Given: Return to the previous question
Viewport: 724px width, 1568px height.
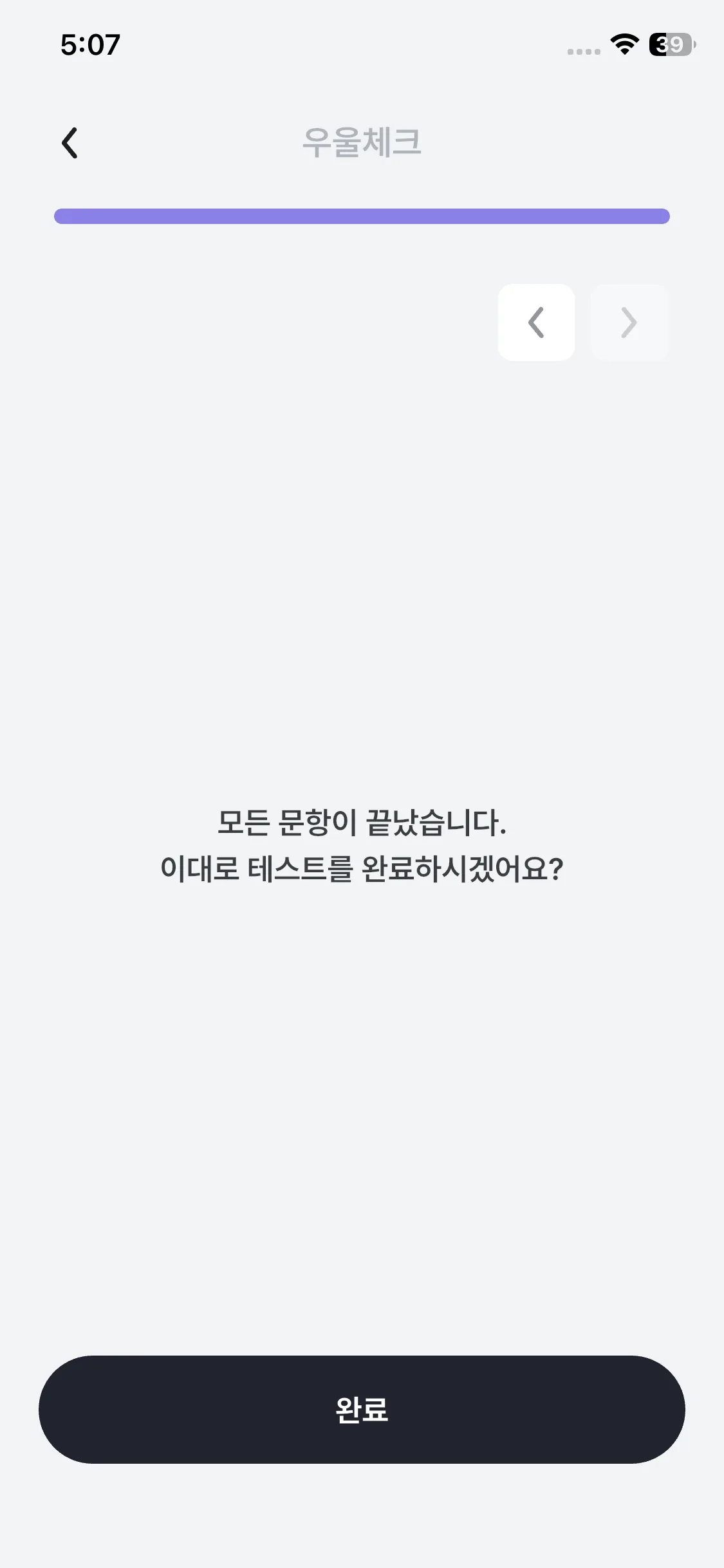Looking at the screenshot, I should coord(536,322).
